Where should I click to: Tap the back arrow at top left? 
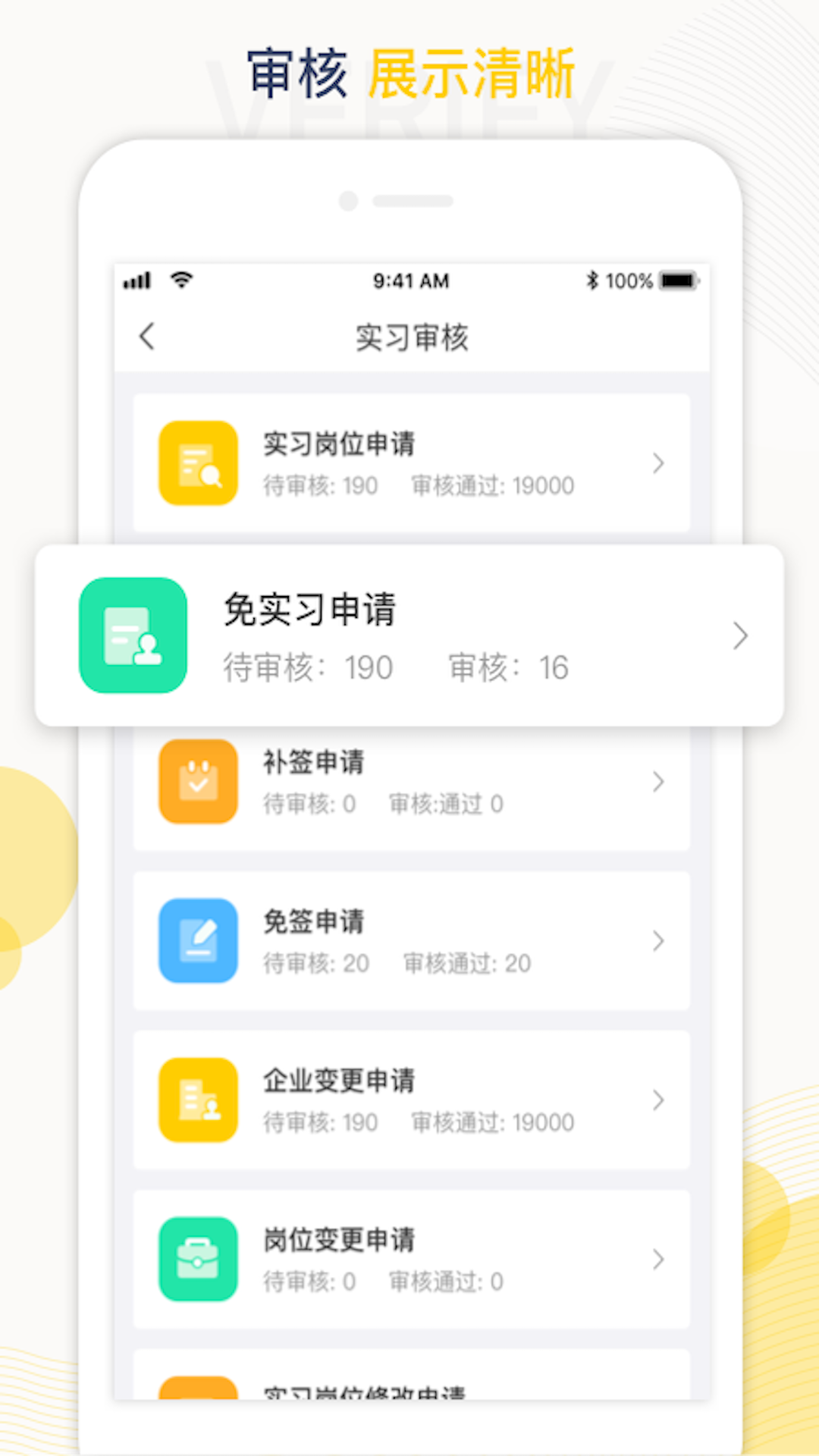tap(146, 338)
